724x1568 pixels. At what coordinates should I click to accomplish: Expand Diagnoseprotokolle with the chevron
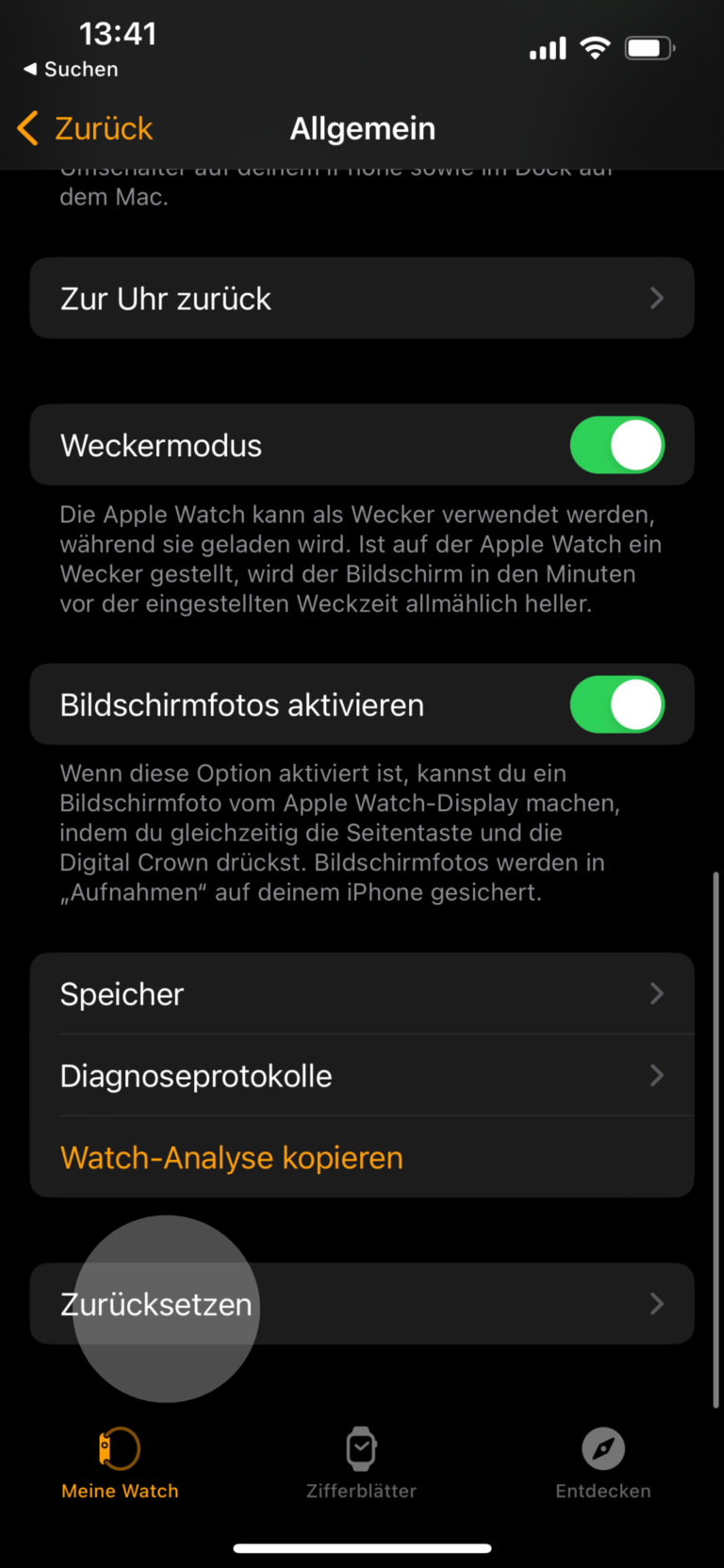pyautogui.click(x=657, y=1076)
